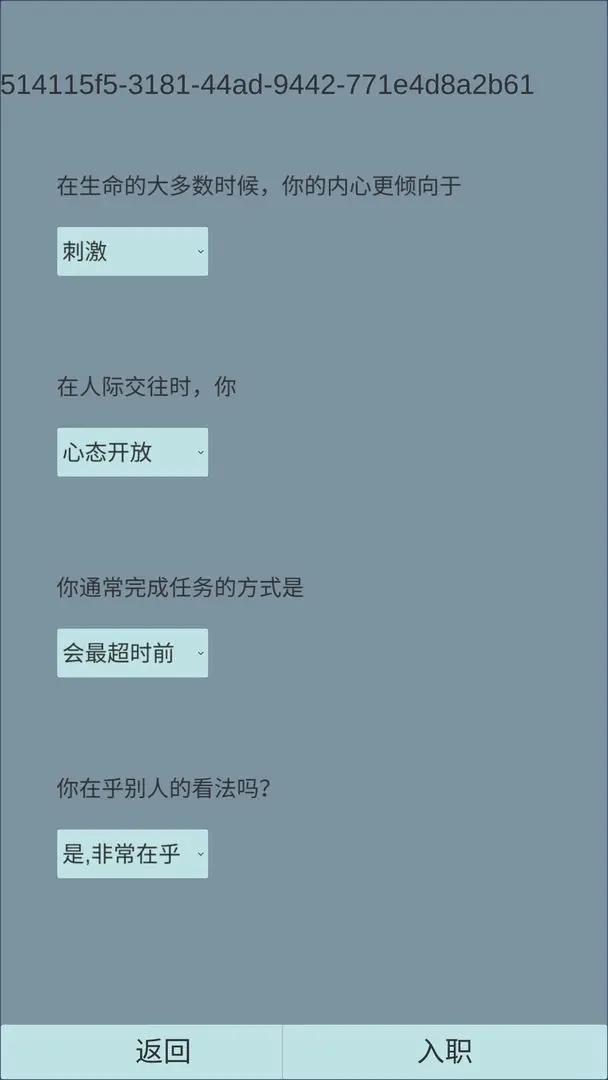Tap the 入职 button
The image size is (608, 1080).
coord(445,1051)
